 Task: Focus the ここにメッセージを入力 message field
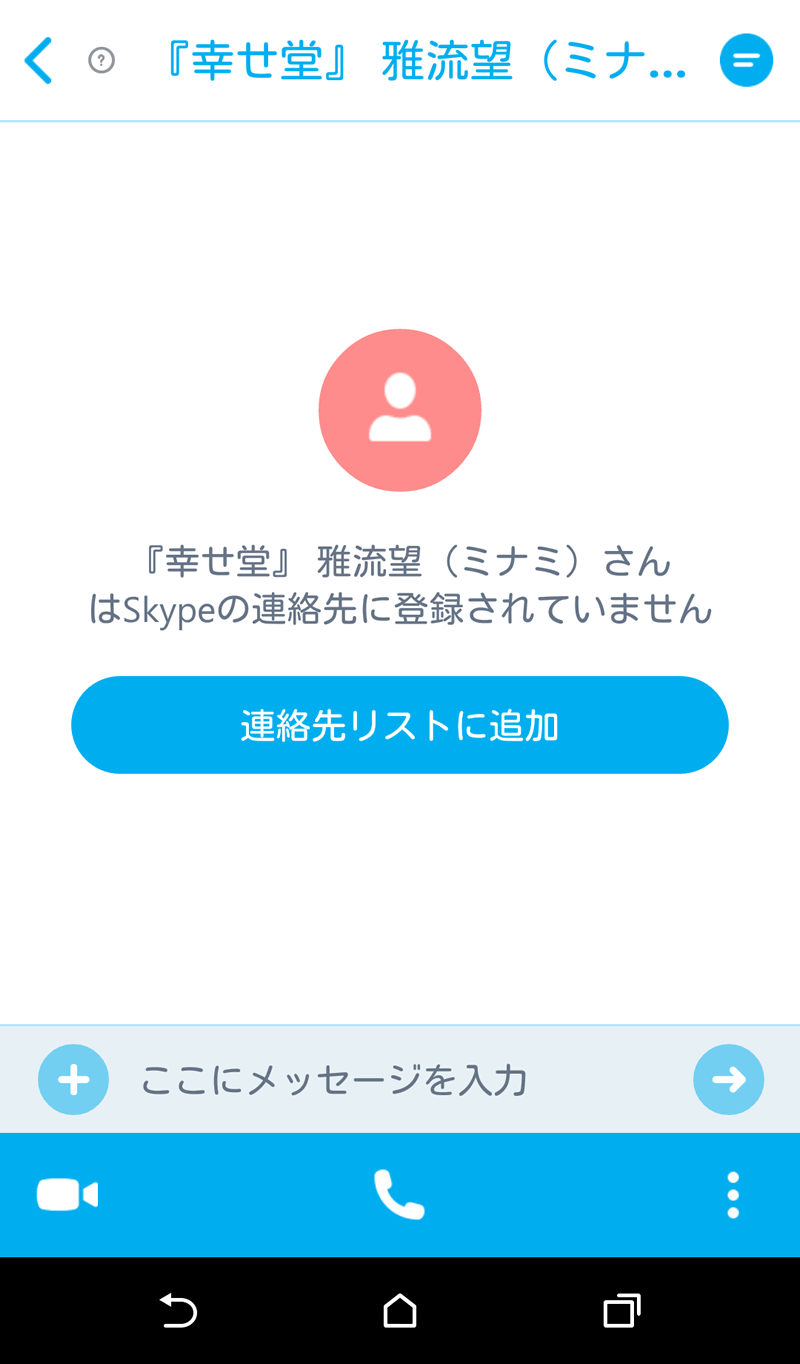(x=400, y=1080)
